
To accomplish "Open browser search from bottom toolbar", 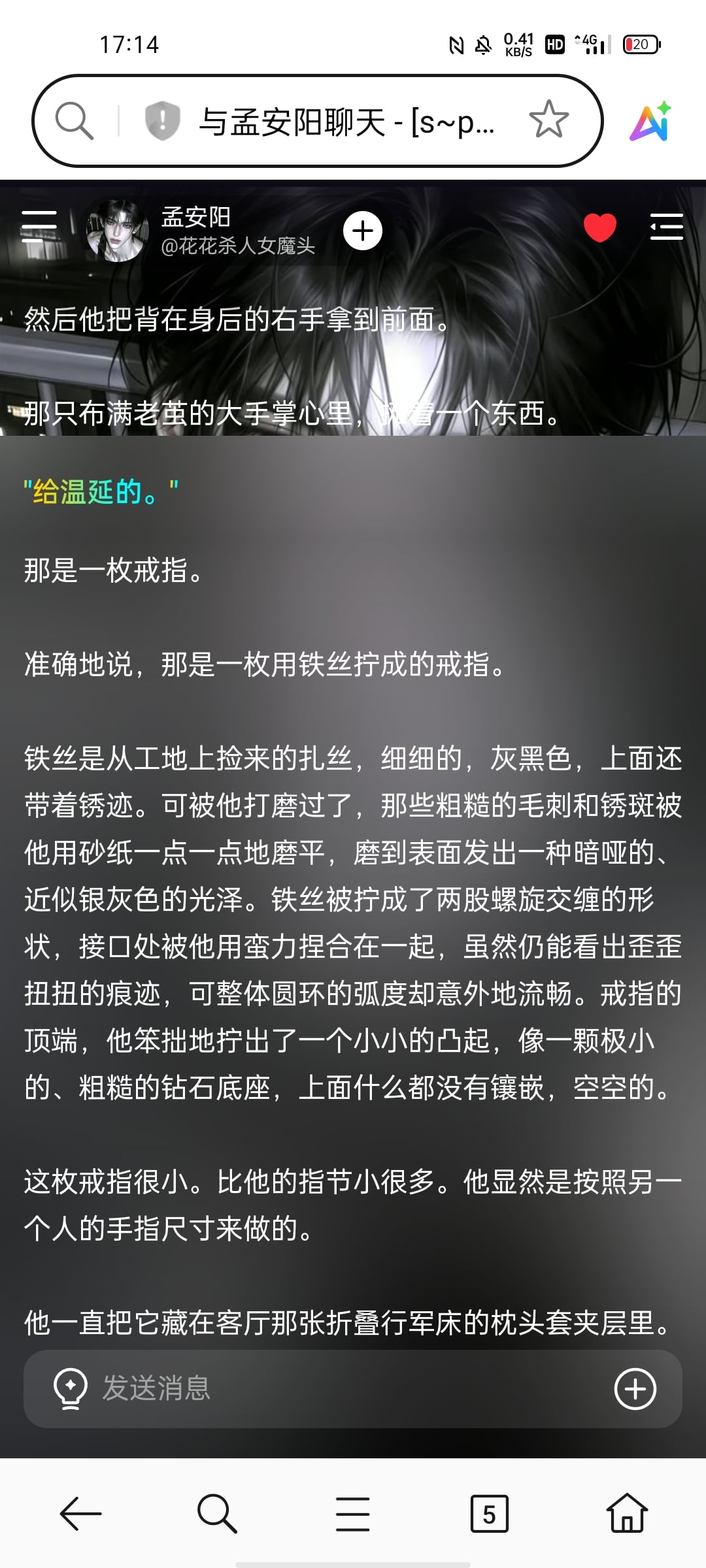I will click(217, 1514).
